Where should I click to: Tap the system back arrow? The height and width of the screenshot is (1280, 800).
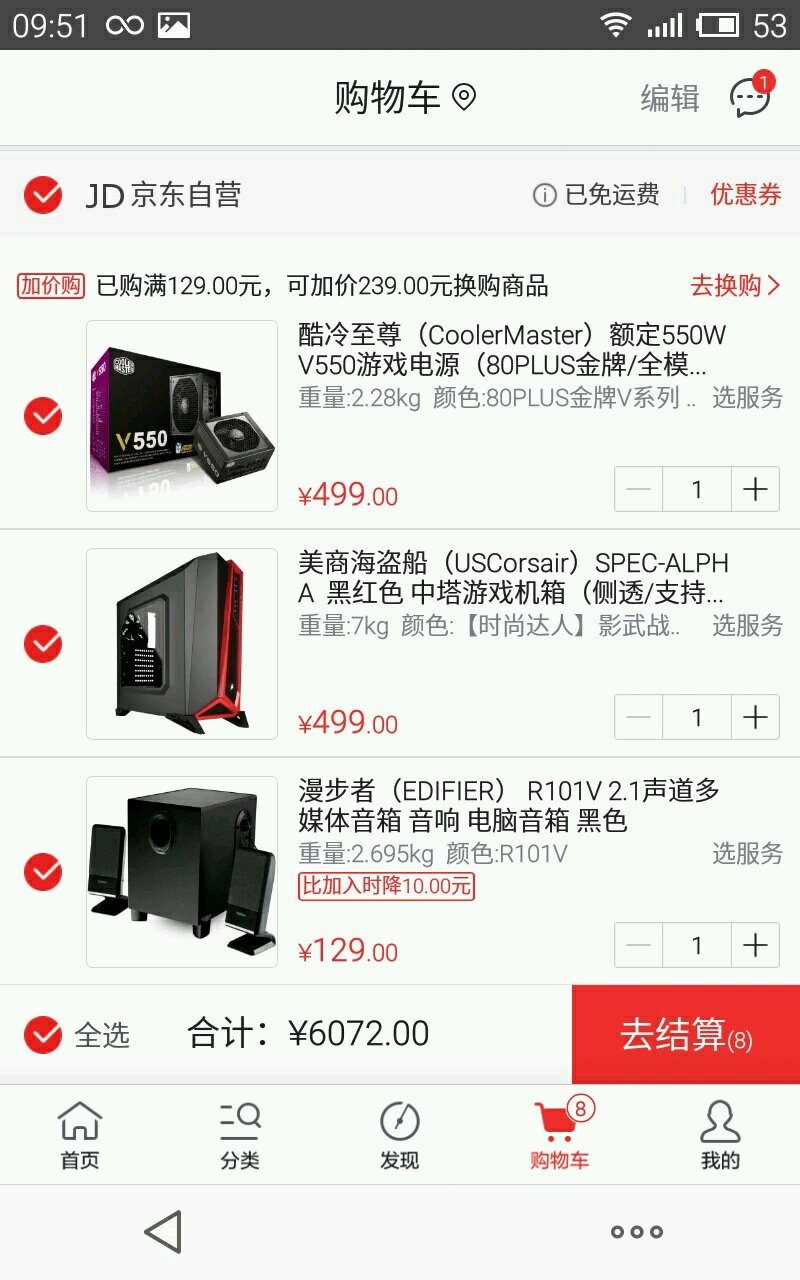click(x=163, y=1232)
